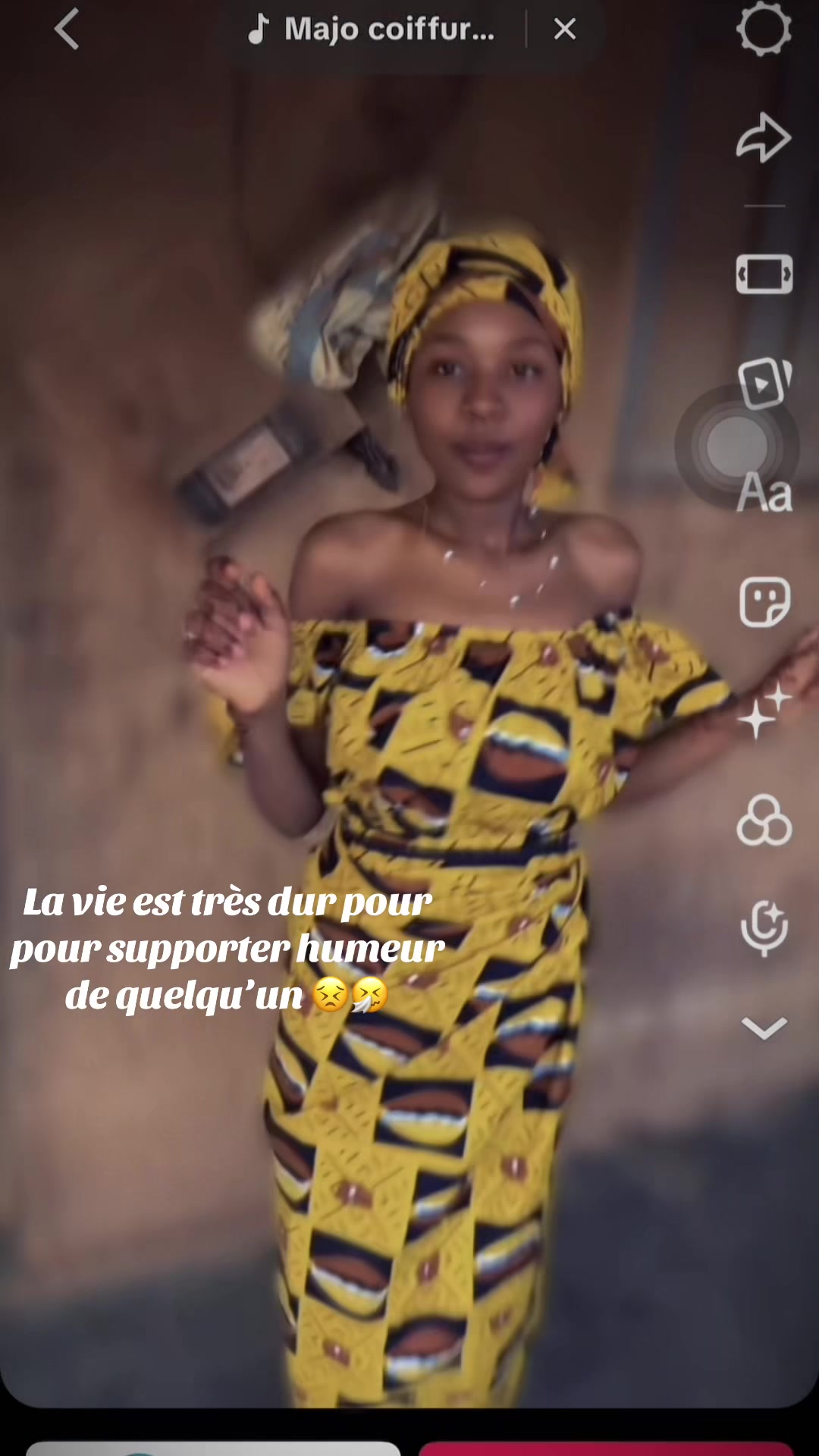
Task: Open the stickers panel
Action: [764, 603]
